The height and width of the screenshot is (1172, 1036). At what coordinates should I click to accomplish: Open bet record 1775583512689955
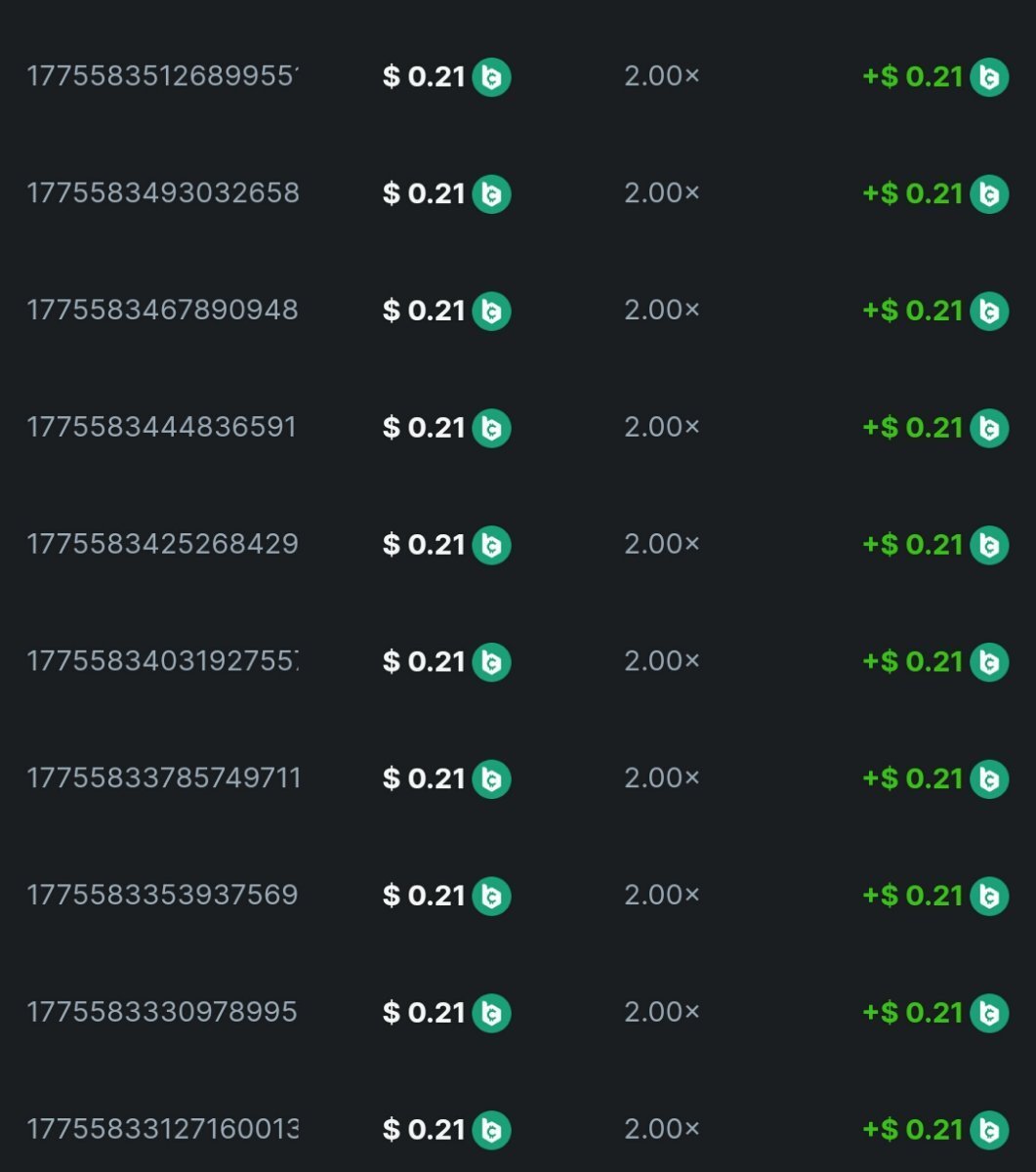[x=162, y=77]
